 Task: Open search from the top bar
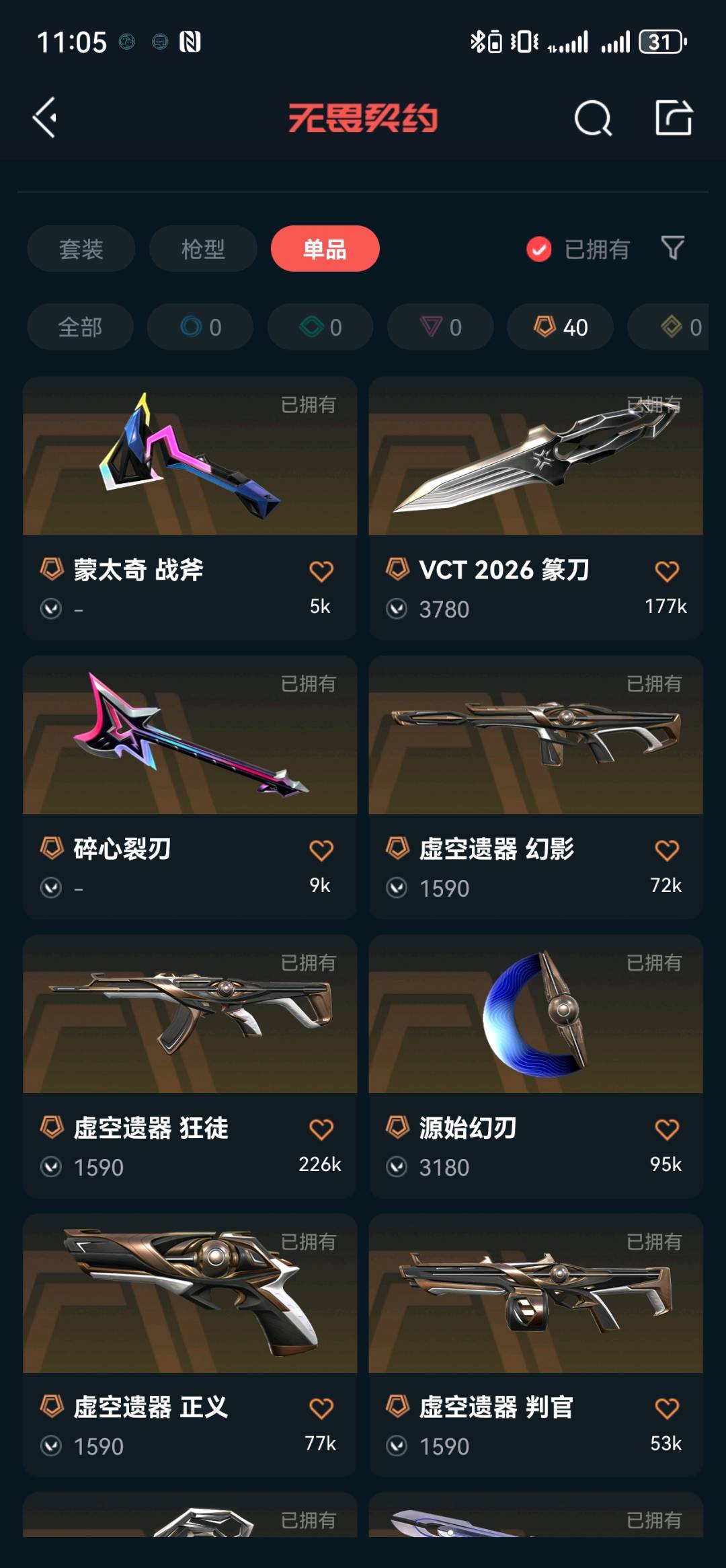592,118
